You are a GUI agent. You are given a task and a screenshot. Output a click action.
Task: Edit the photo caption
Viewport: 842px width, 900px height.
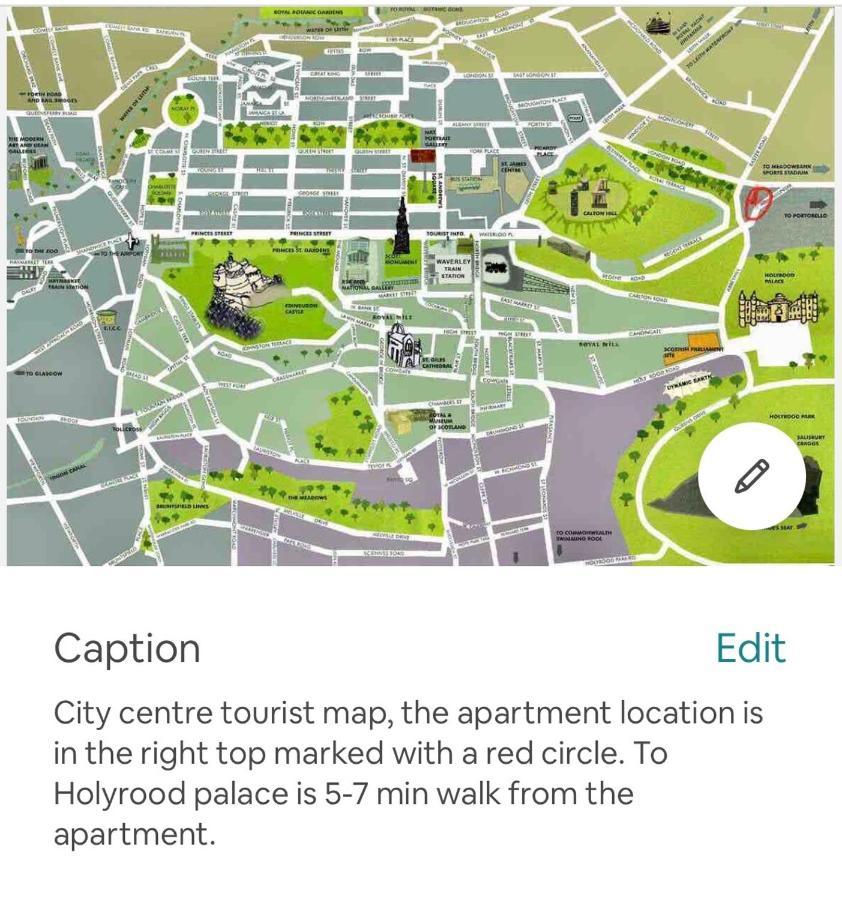(x=750, y=648)
